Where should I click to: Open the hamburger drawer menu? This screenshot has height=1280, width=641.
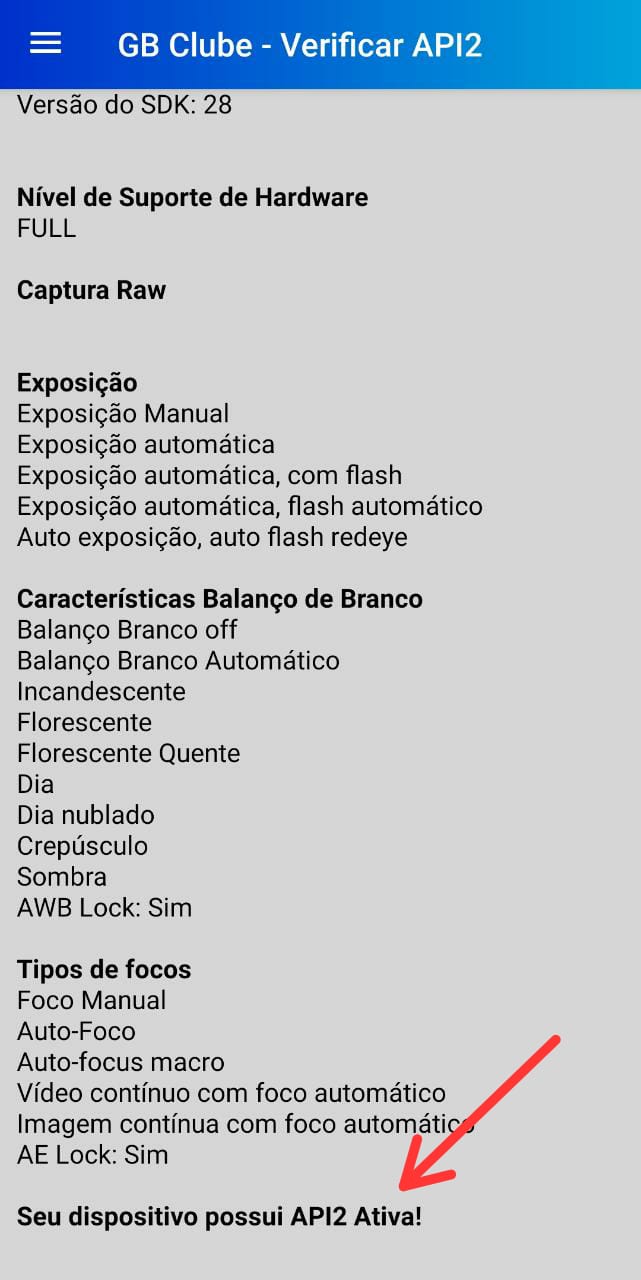click(46, 43)
